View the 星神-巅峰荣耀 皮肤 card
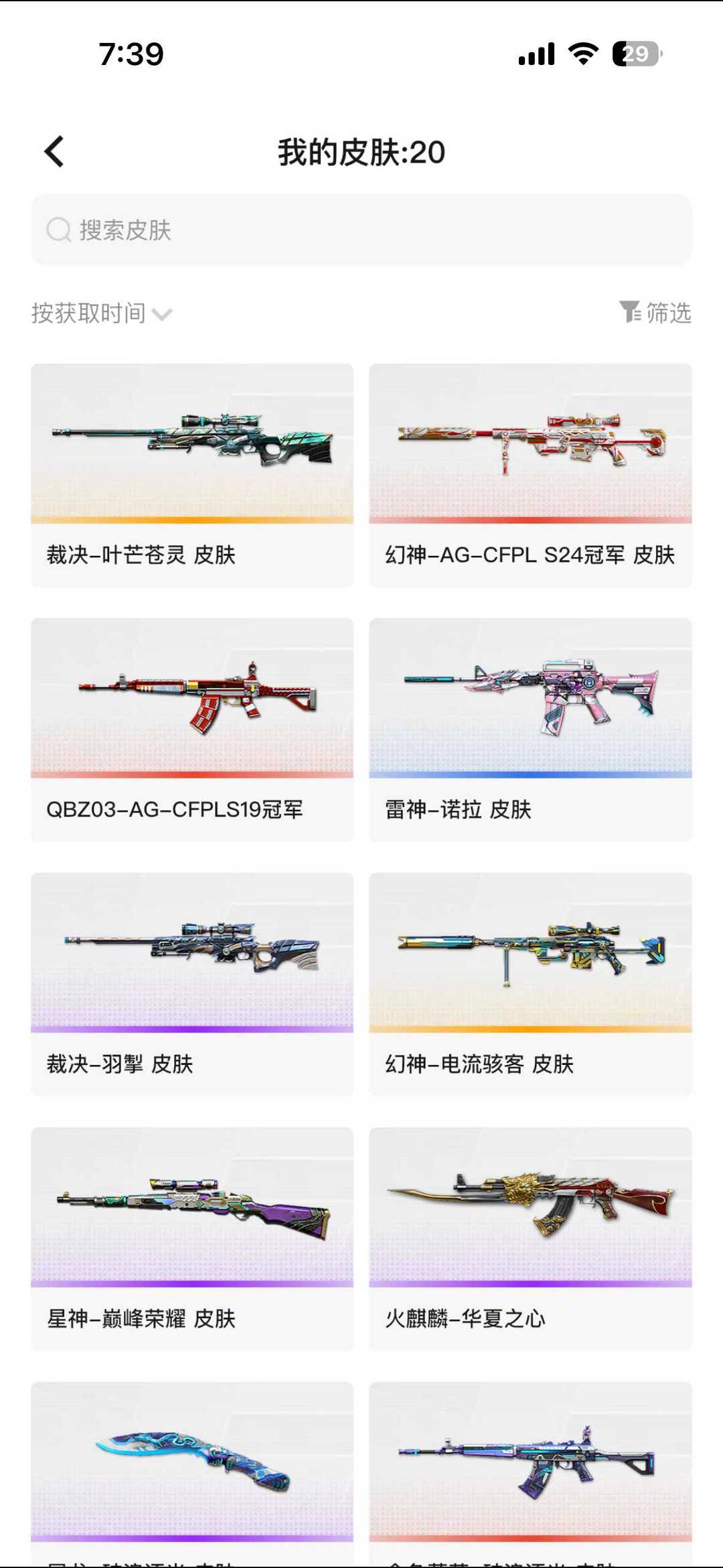 192,1239
